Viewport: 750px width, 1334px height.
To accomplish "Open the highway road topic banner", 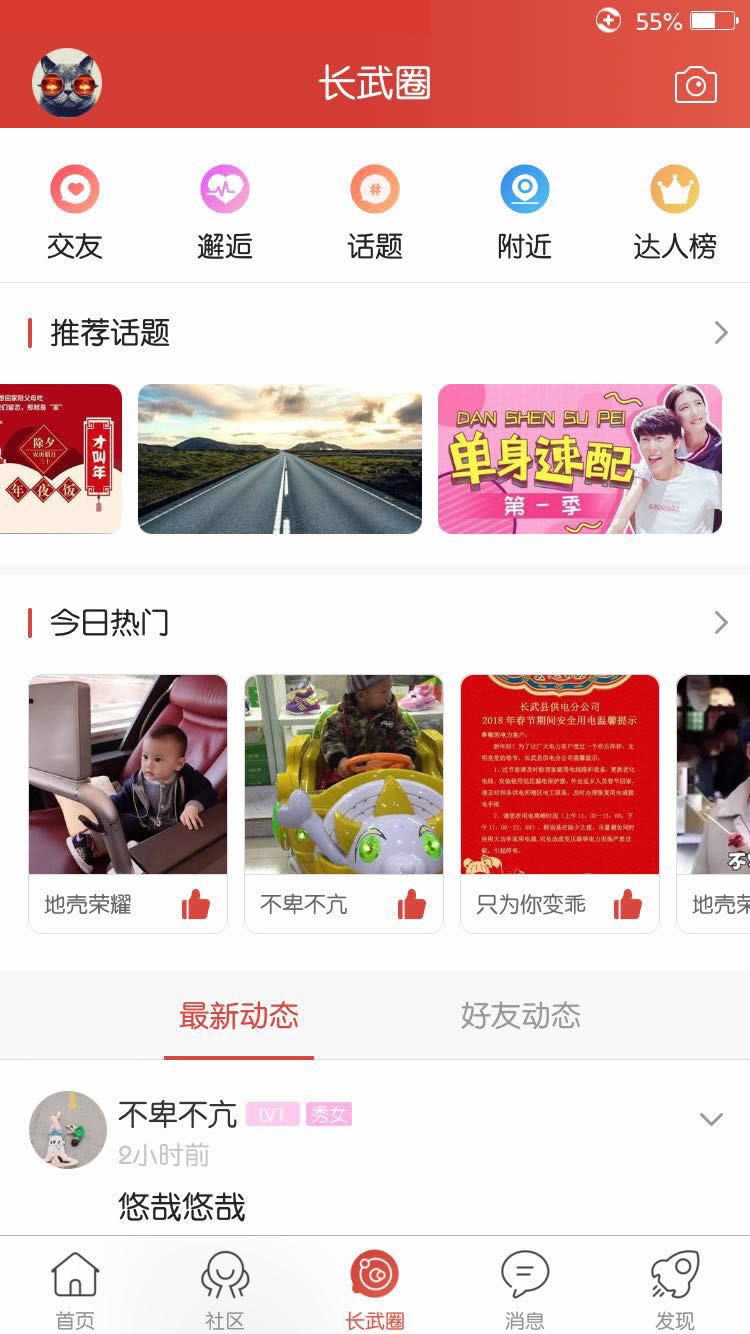I will pos(280,459).
